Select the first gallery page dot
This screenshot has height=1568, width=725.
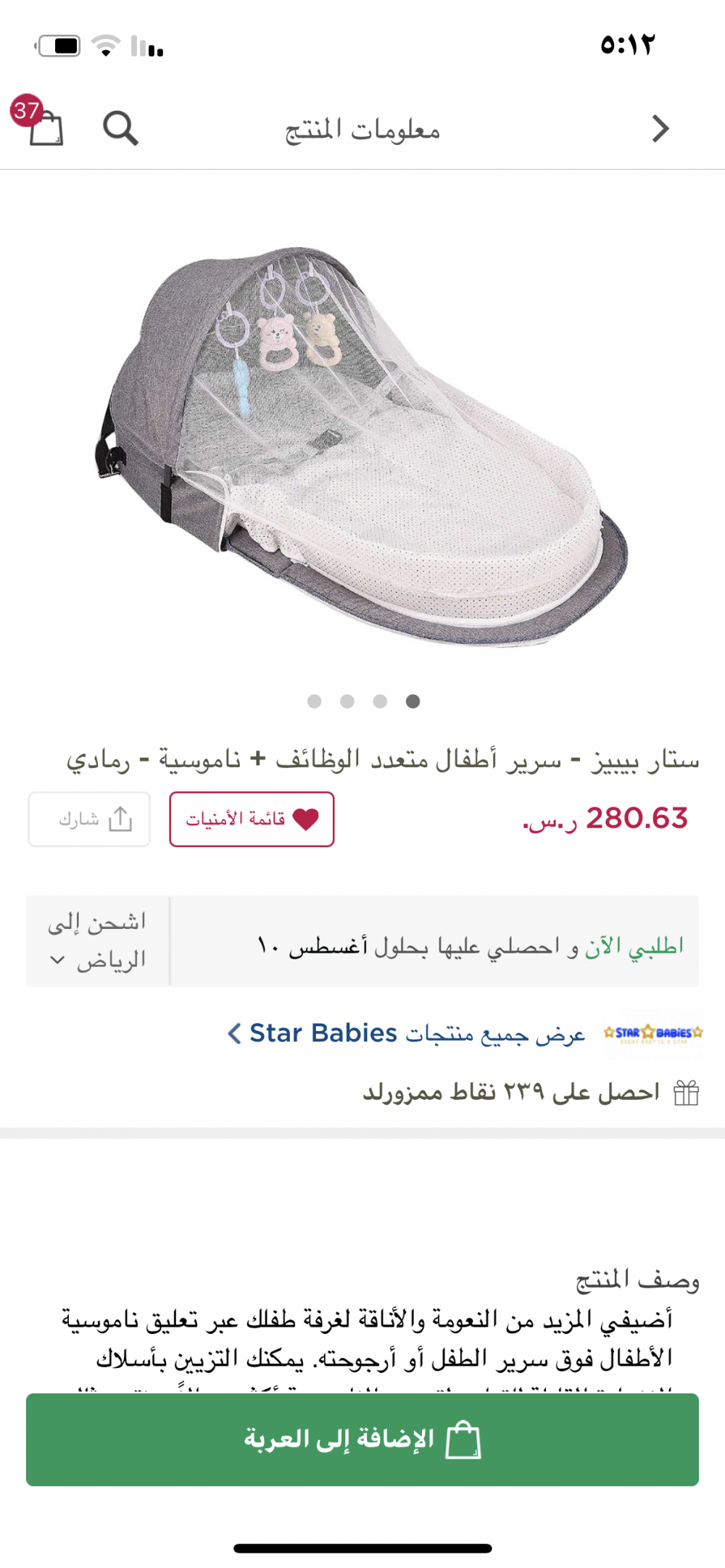click(413, 701)
